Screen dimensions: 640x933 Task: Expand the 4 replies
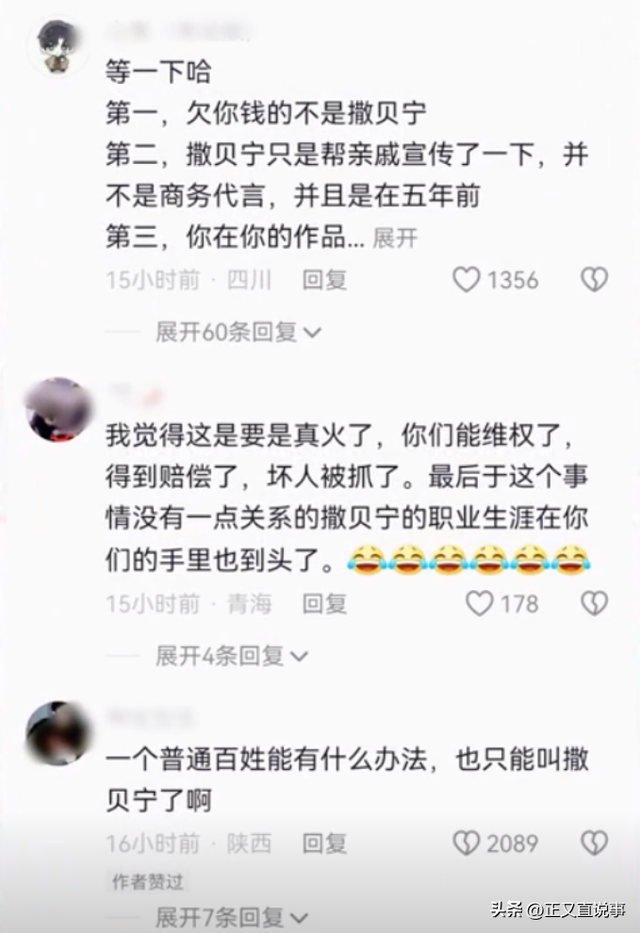point(232,655)
